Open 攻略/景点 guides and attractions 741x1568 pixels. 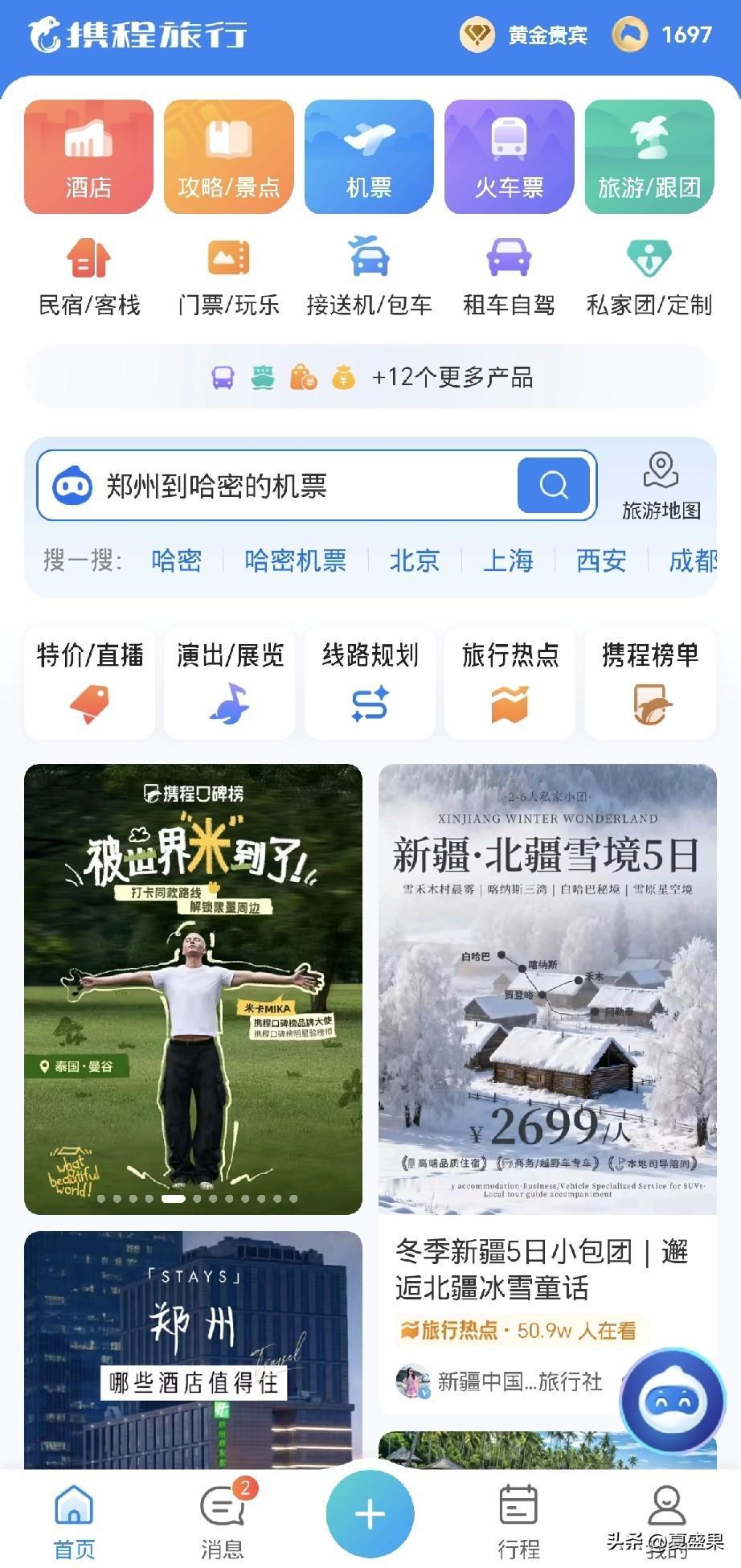tap(228, 157)
